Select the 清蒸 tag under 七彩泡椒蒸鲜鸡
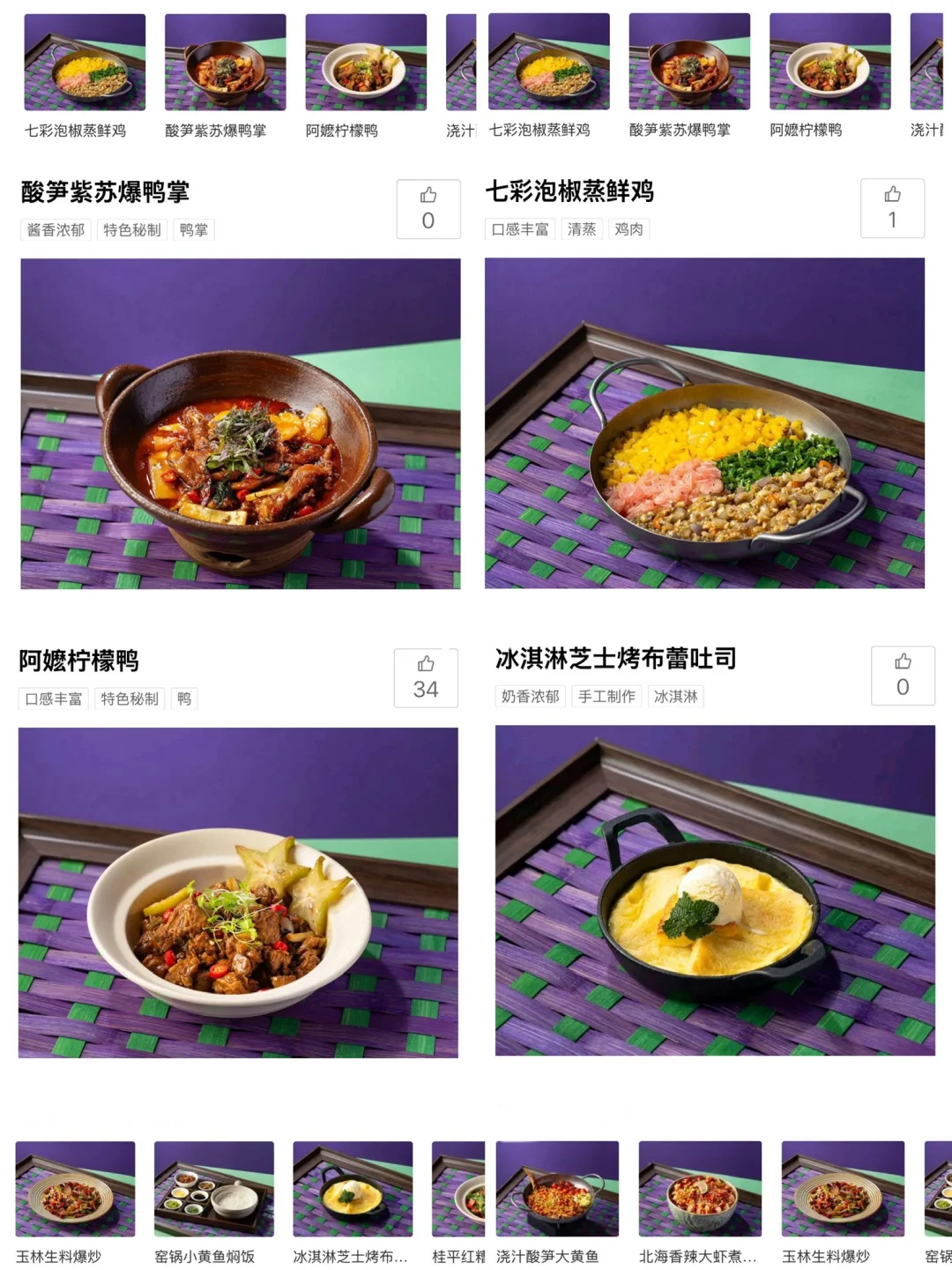 (x=582, y=229)
